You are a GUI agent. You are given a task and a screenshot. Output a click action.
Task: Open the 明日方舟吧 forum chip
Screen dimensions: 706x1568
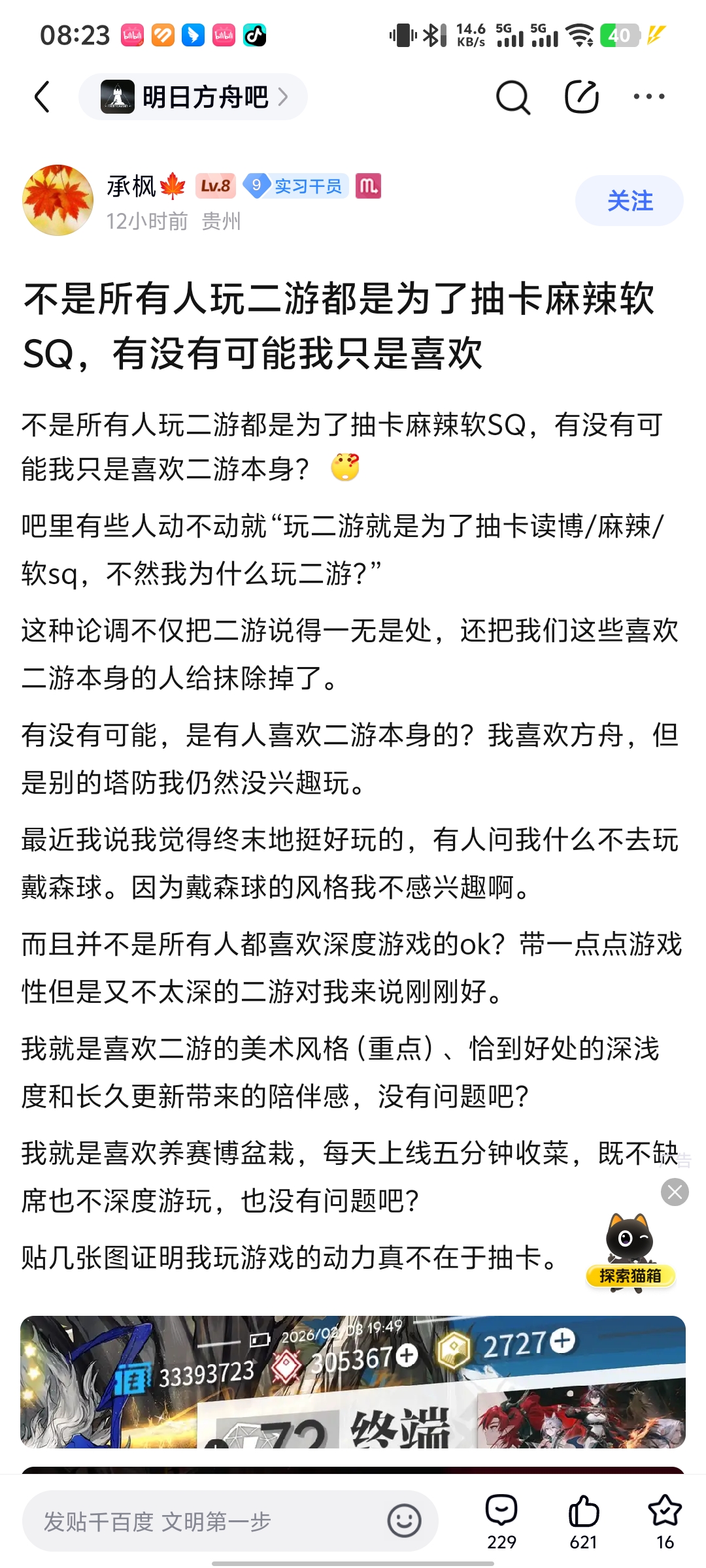tap(193, 97)
